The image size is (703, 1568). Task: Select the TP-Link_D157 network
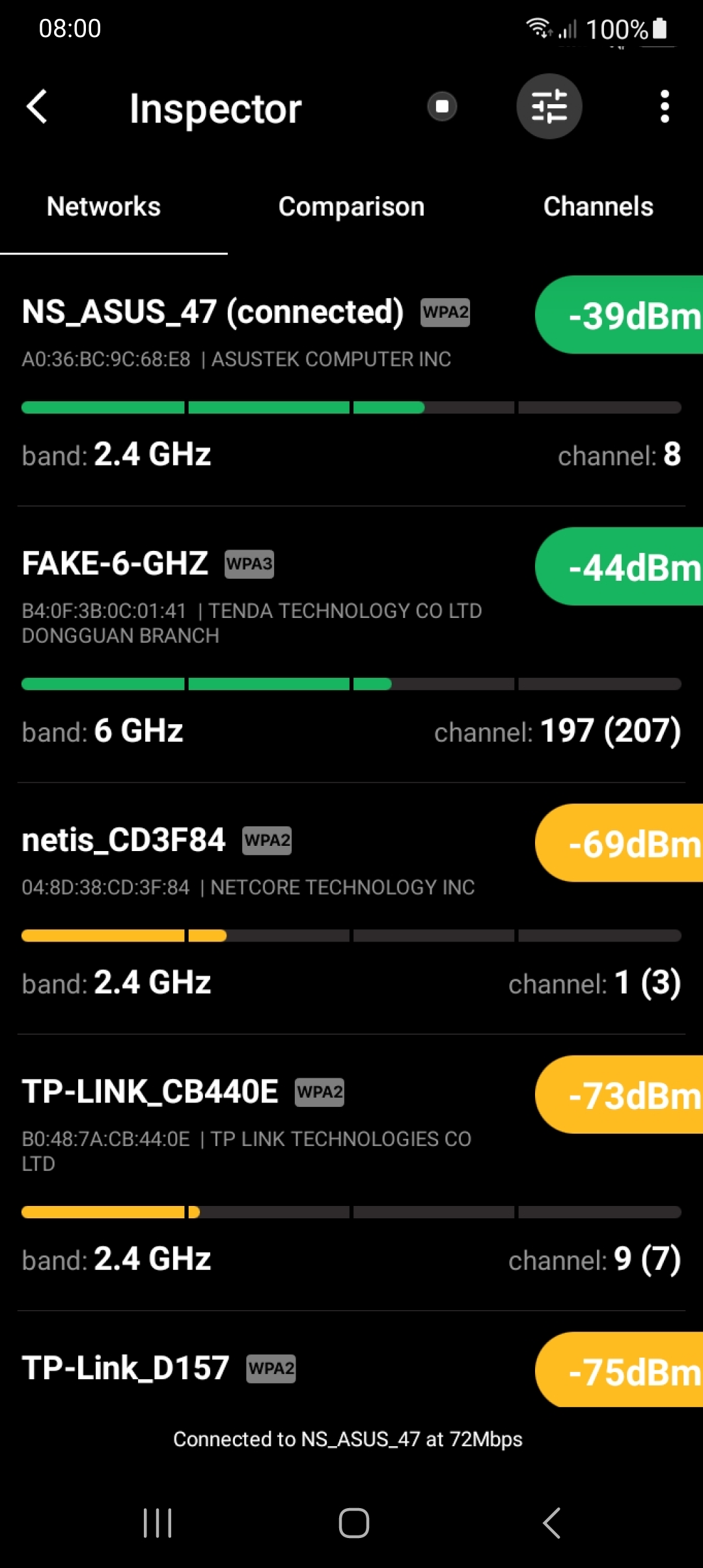coord(351,1367)
